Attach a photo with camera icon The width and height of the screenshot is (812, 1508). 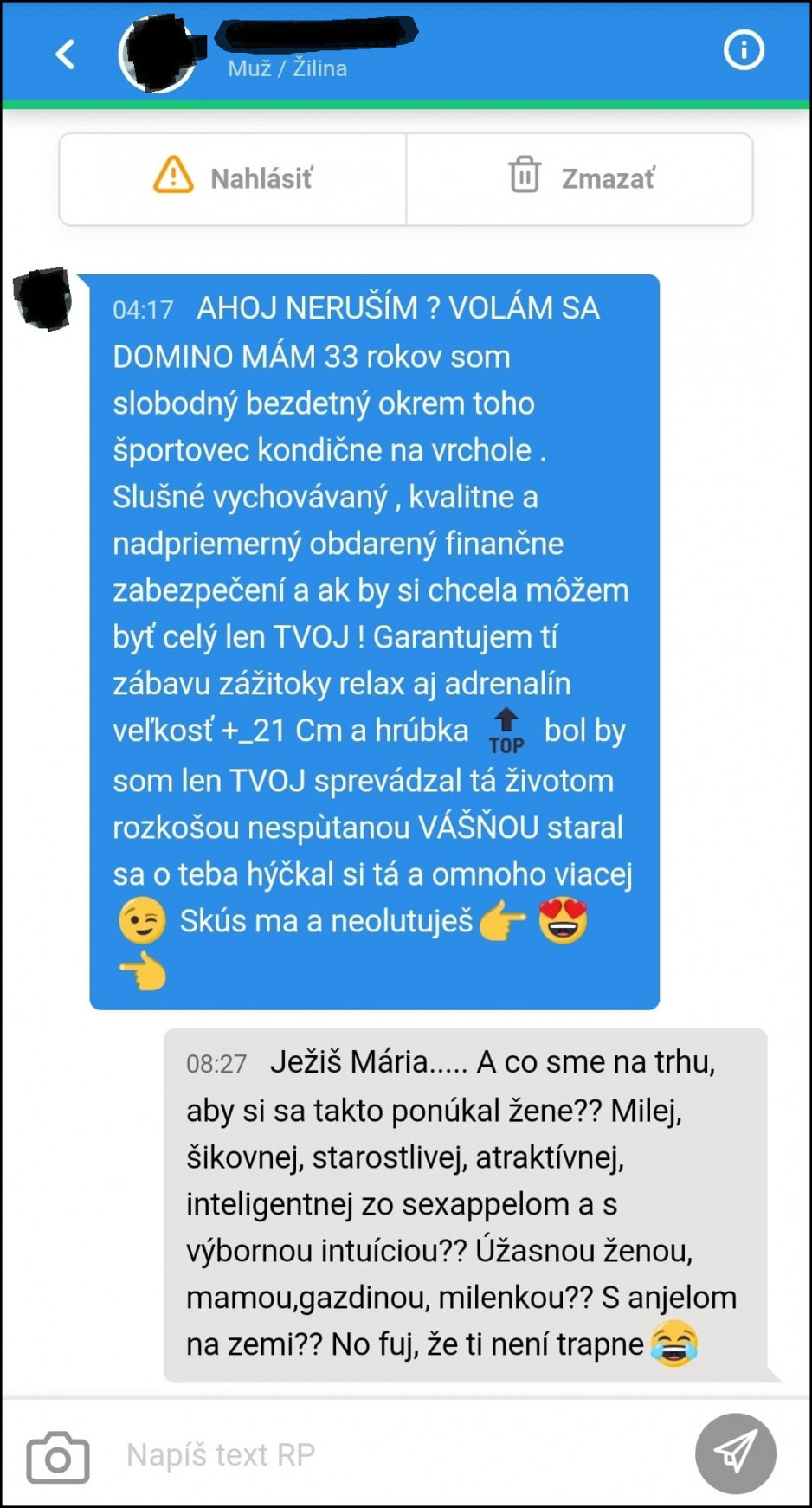tap(58, 1458)
